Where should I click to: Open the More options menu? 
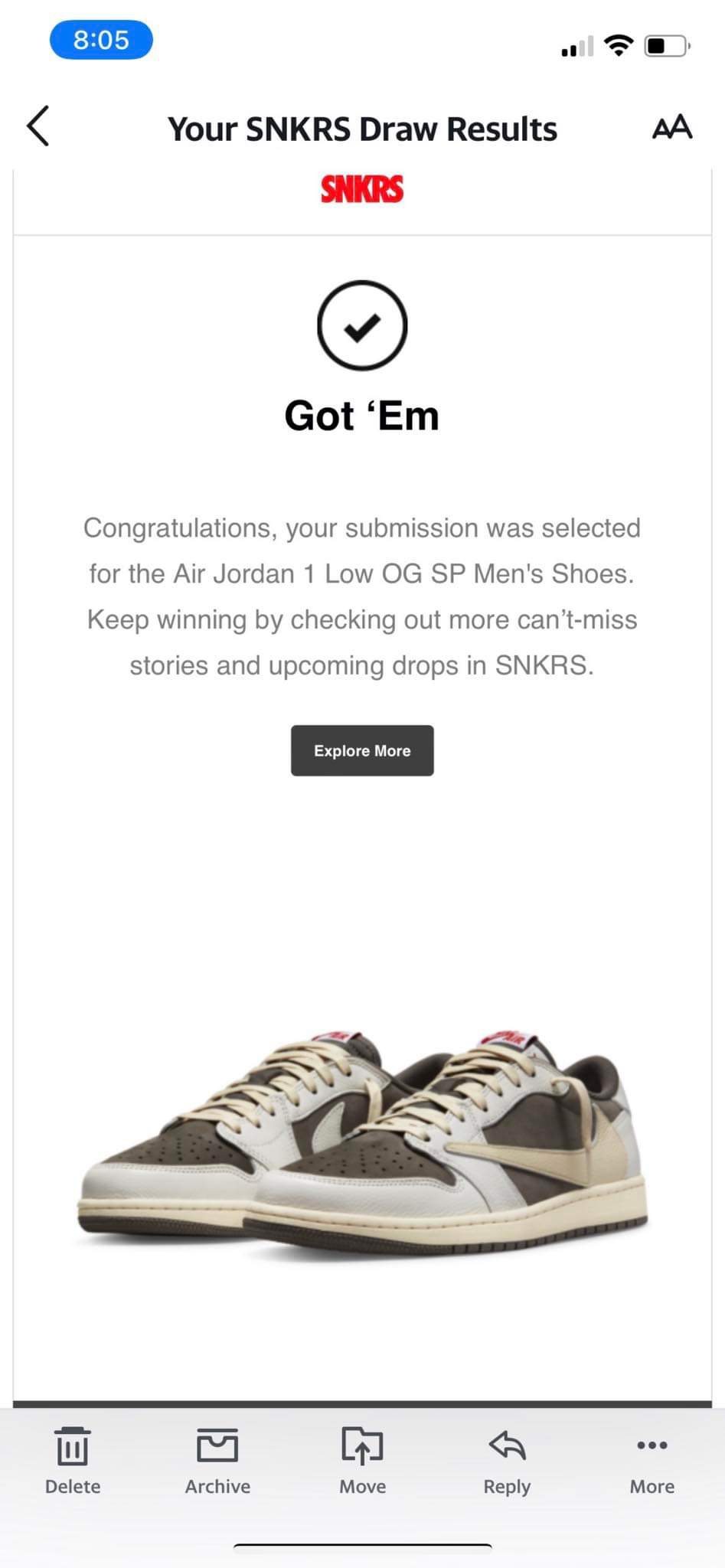click(652, 1461)
